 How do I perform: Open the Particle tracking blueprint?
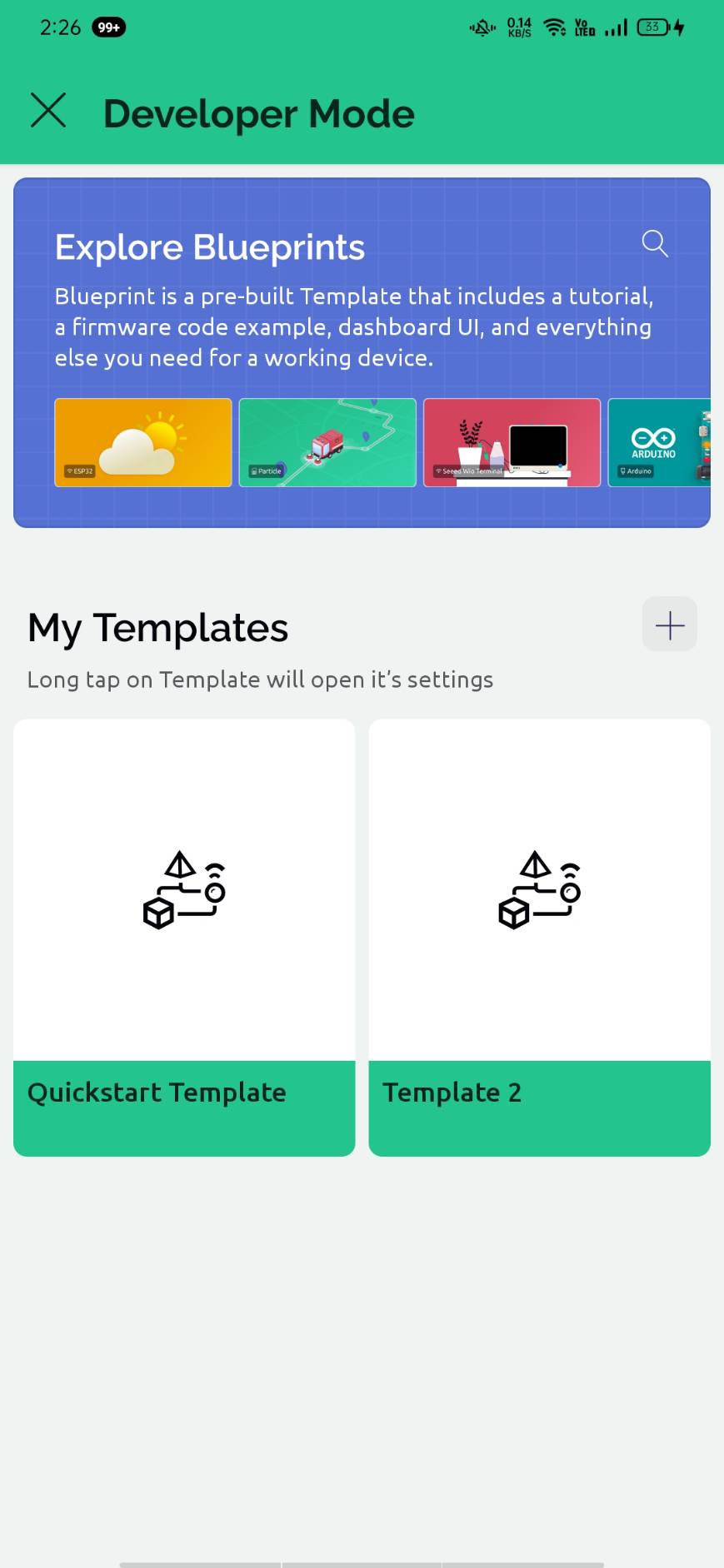(327, 442)
